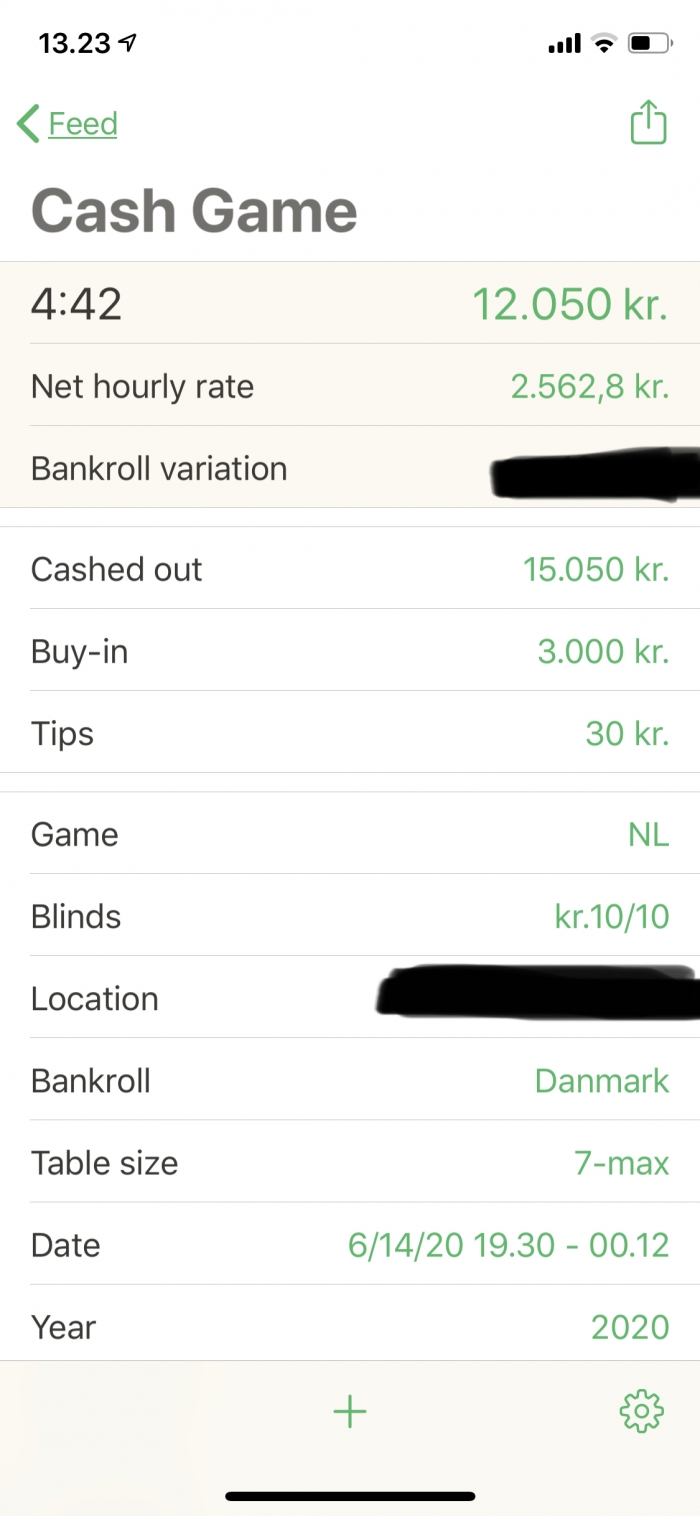Edit the Cashed out amount
The width and height of the screenshot is (700, 1516).
[x=350, y=569]
